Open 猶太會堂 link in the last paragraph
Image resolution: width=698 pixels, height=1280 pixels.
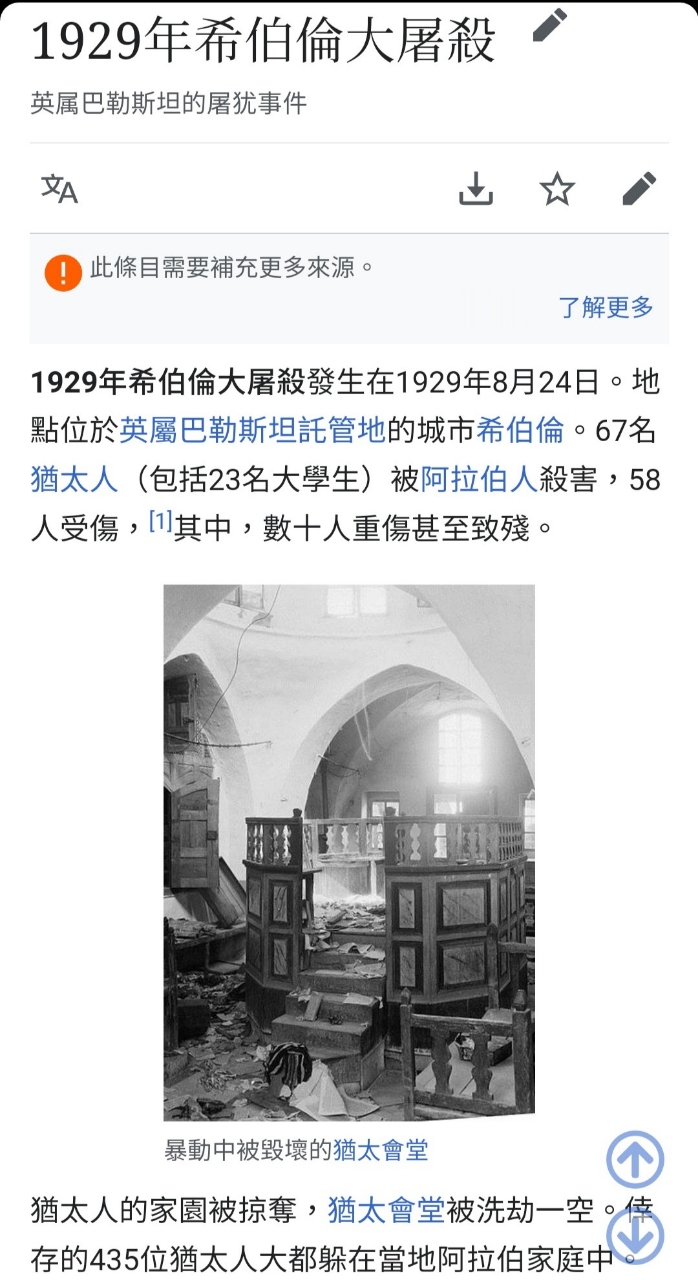coord(386,1210)
